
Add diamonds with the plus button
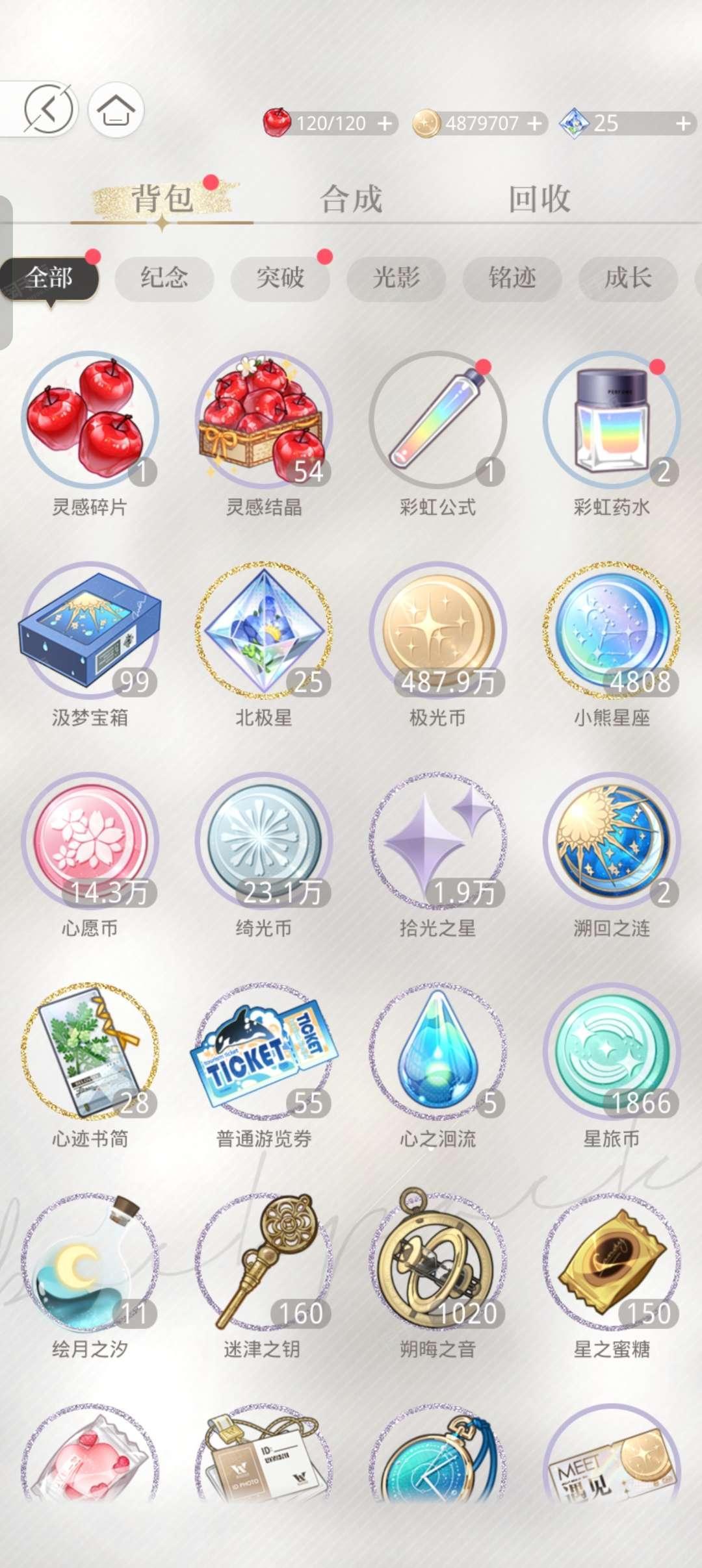(683, 123)
